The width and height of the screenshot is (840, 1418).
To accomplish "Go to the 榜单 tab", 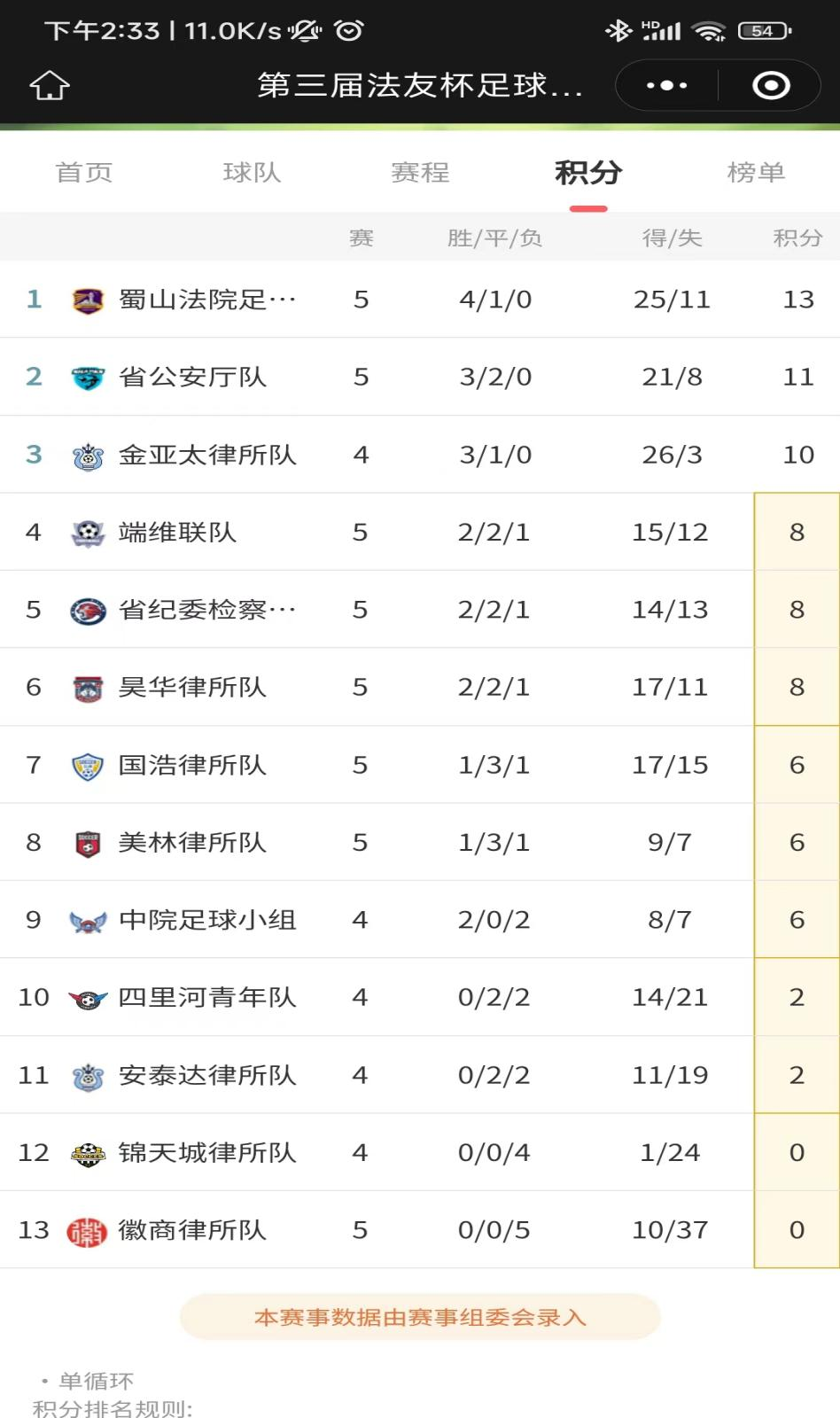I will tap(756, 172).
